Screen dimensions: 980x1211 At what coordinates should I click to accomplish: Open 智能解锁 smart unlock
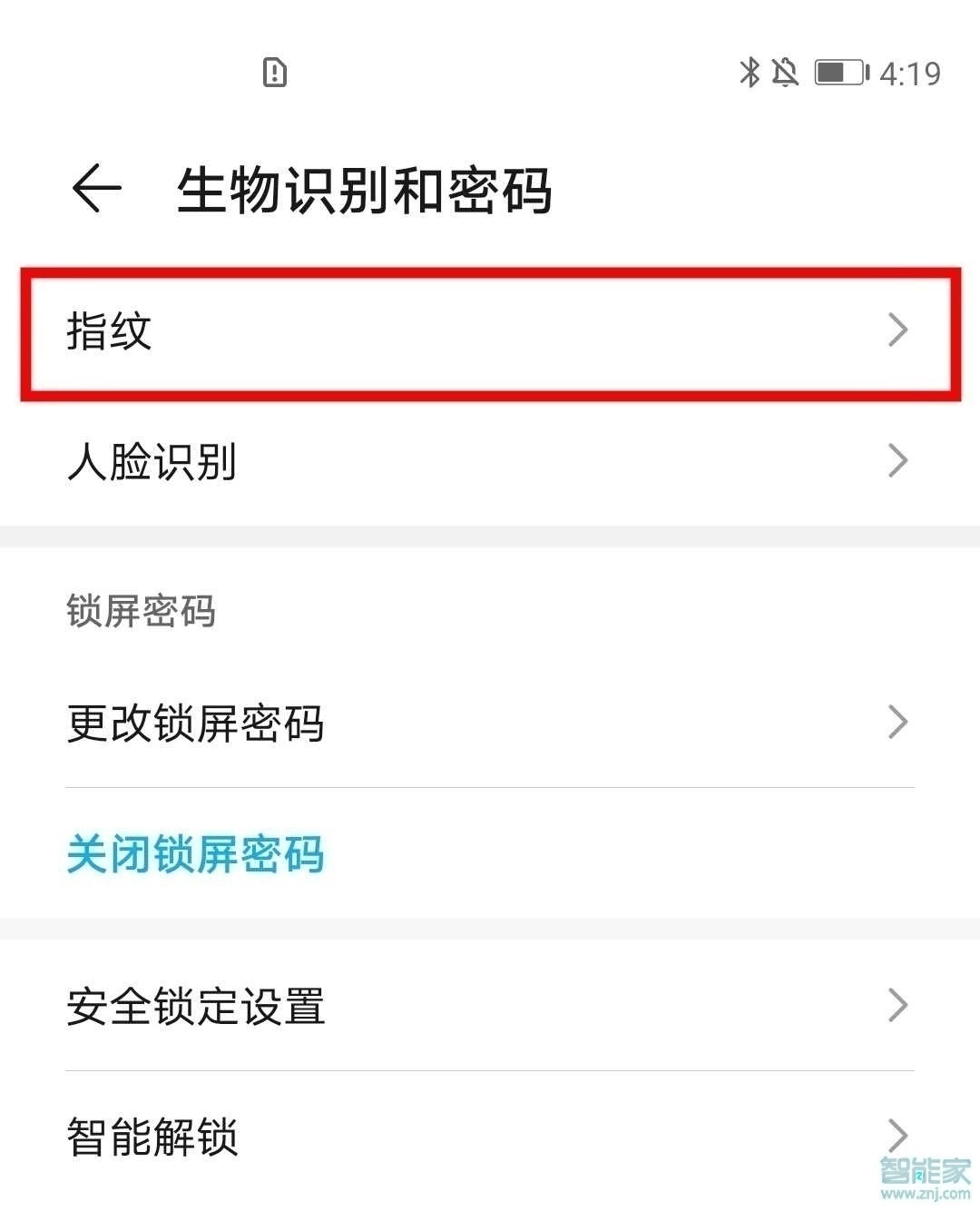click(490, 1137)
